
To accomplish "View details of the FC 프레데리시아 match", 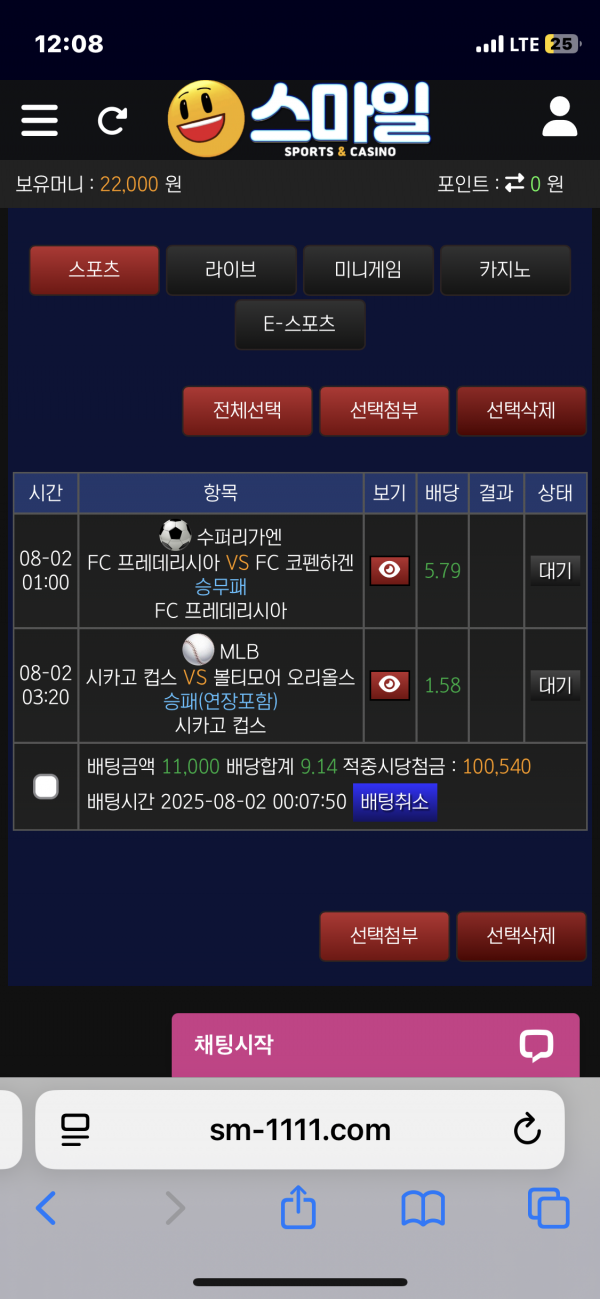I will point(390,570).
